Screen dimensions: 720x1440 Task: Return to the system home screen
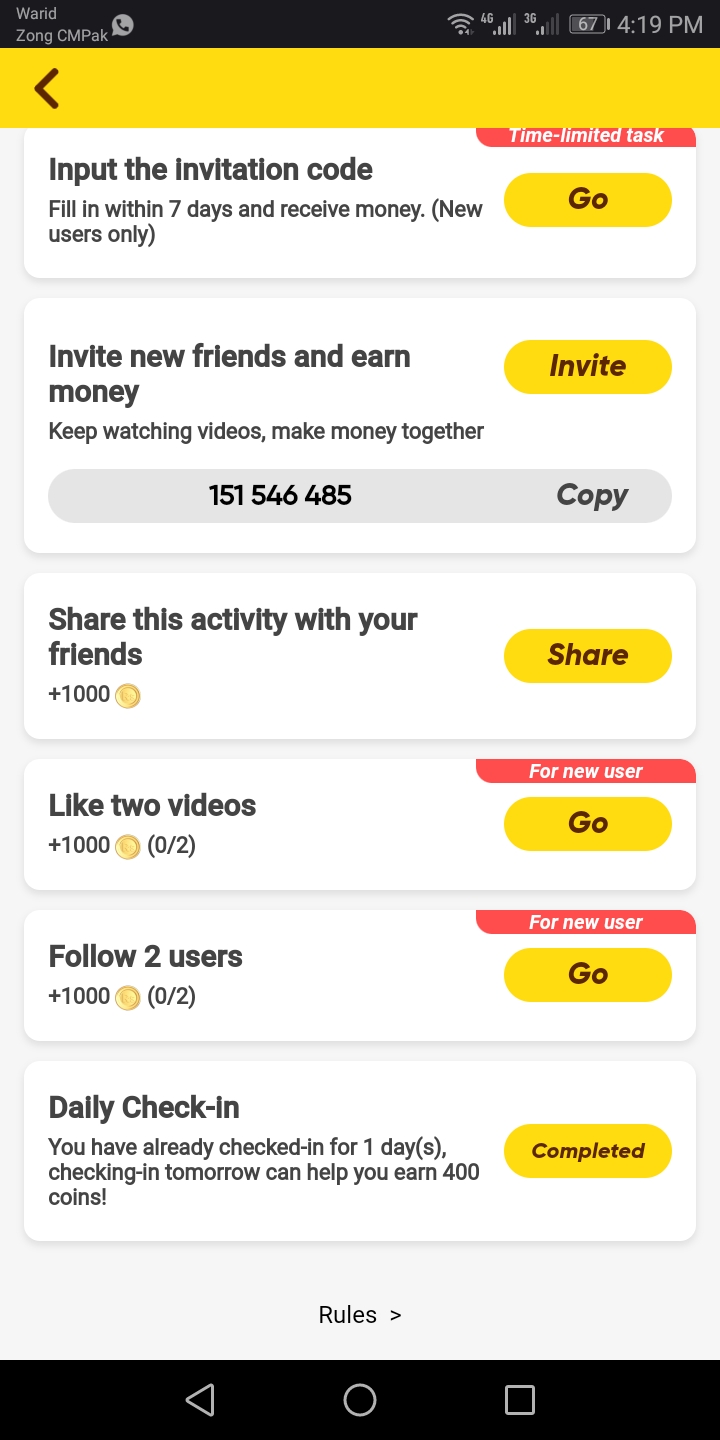pos(360,1400)
